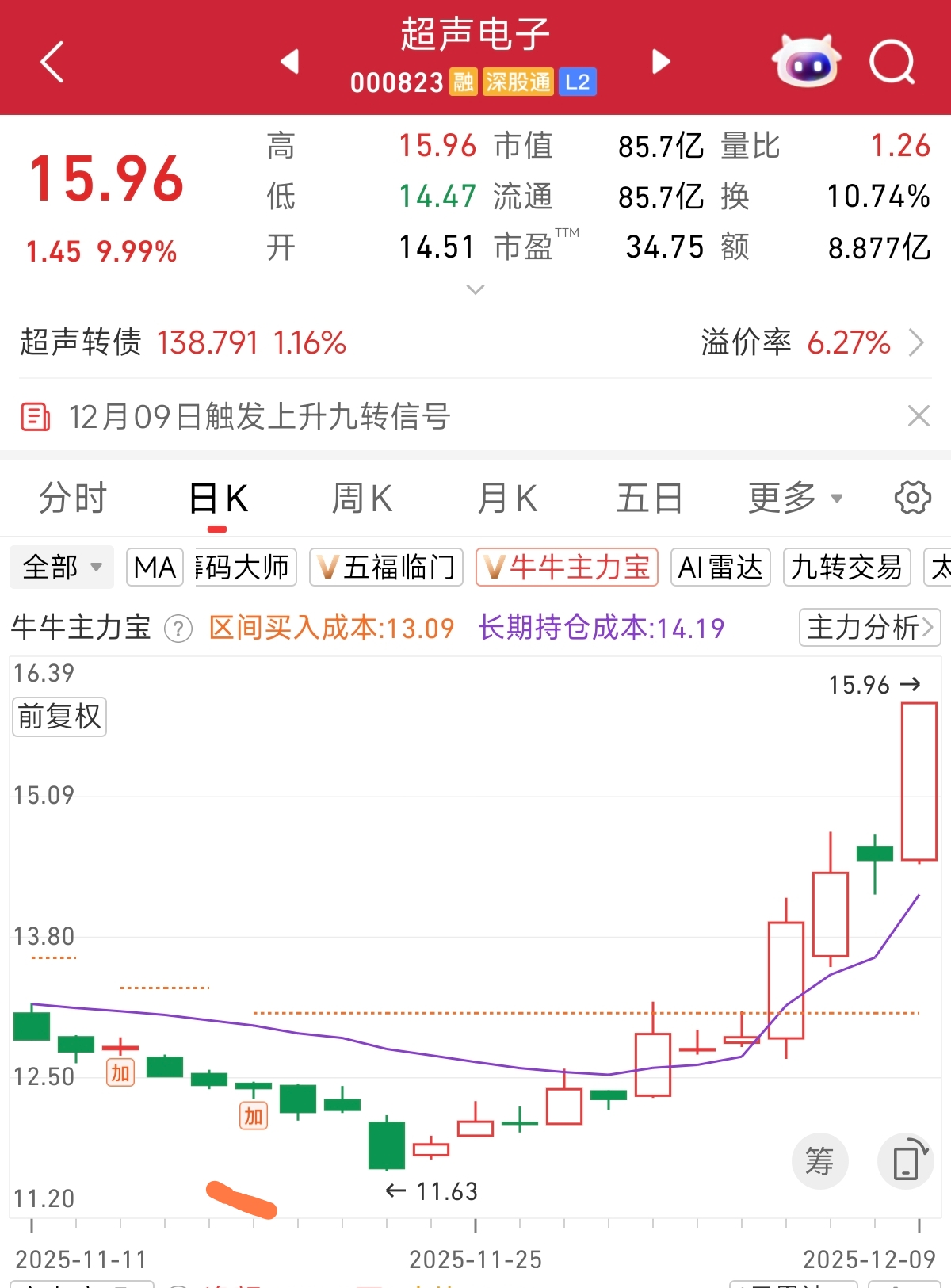Switch to the 五日 chart tab
This screenshot has width=951, height=1288.
[649, 499]
